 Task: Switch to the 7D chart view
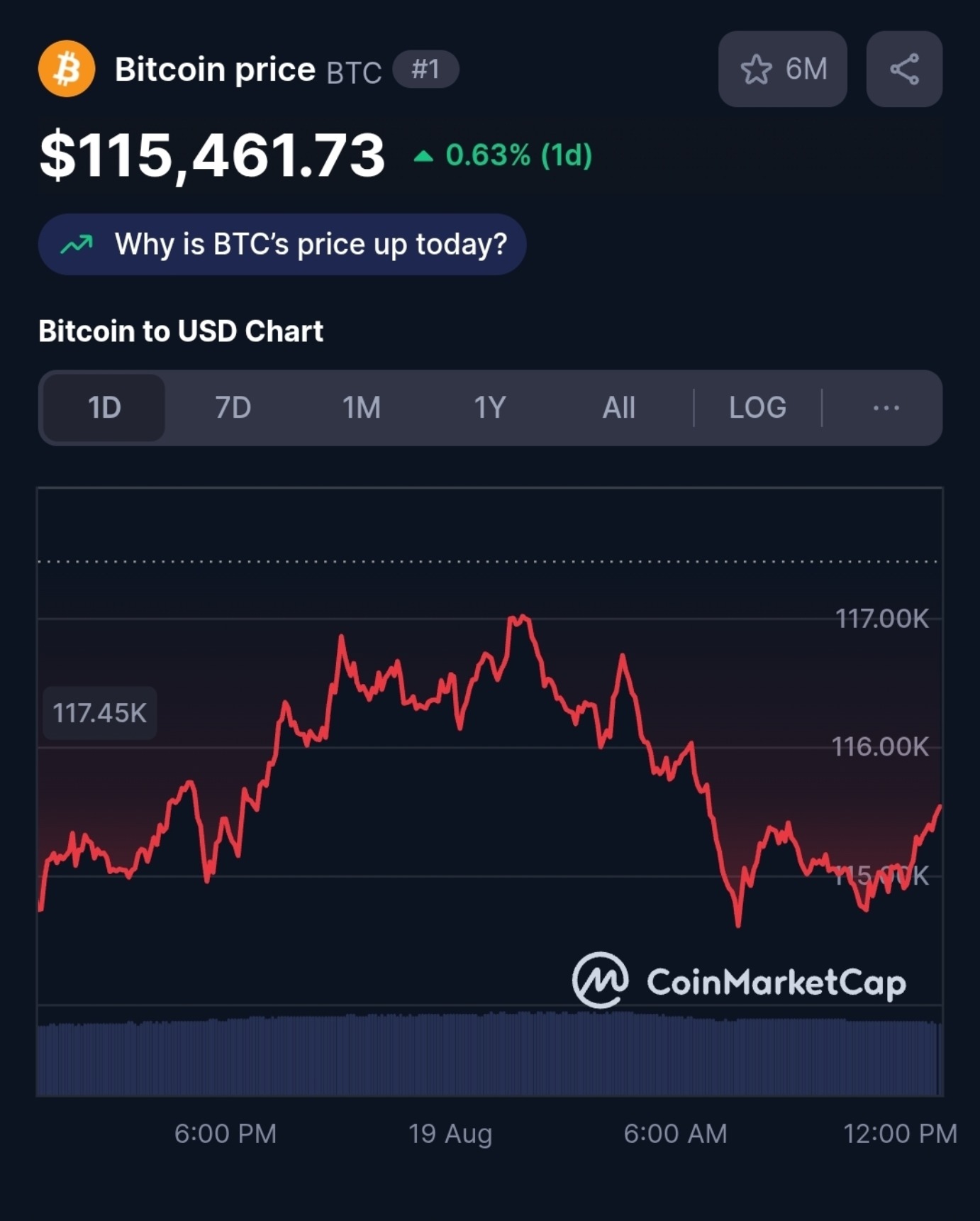tap(232, 407)
